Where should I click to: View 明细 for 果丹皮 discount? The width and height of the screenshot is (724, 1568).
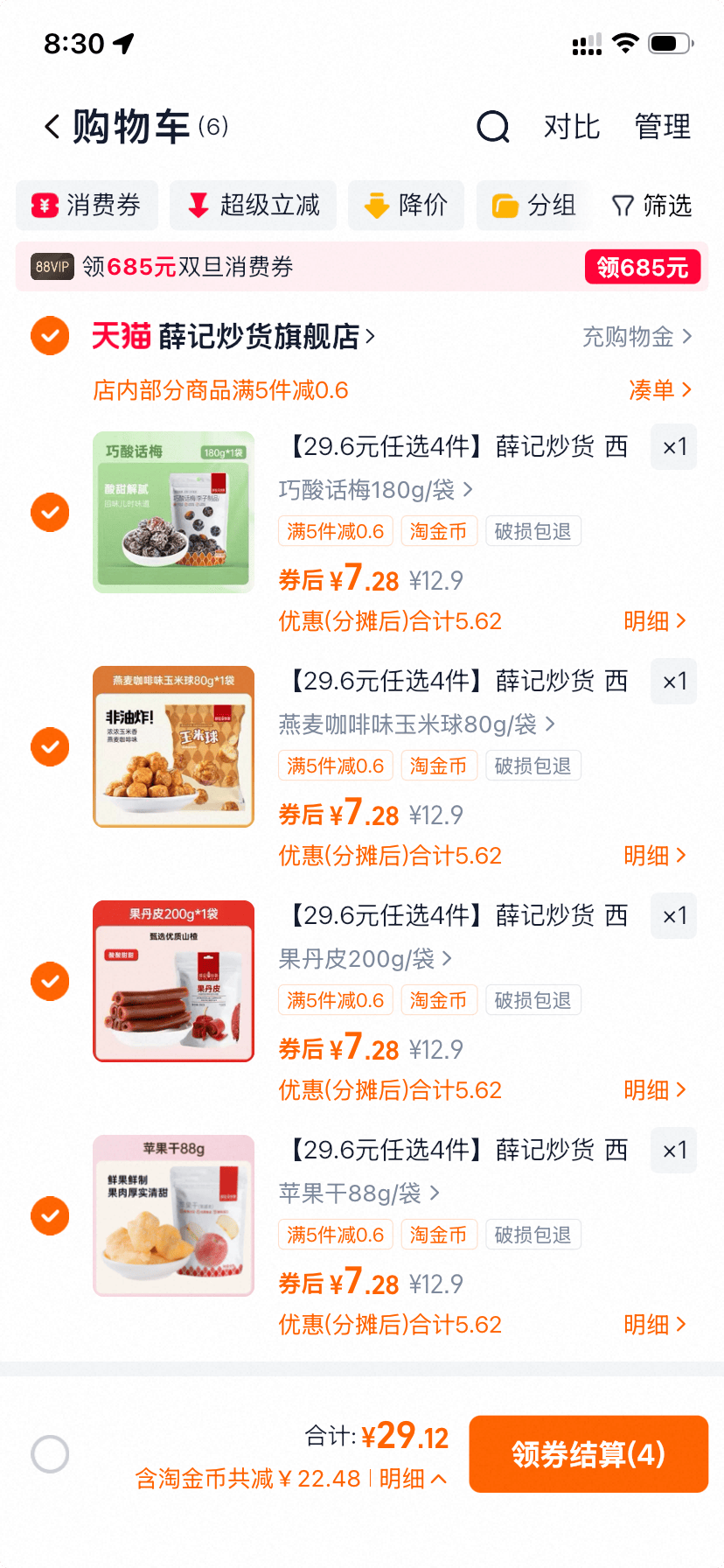655,1090
